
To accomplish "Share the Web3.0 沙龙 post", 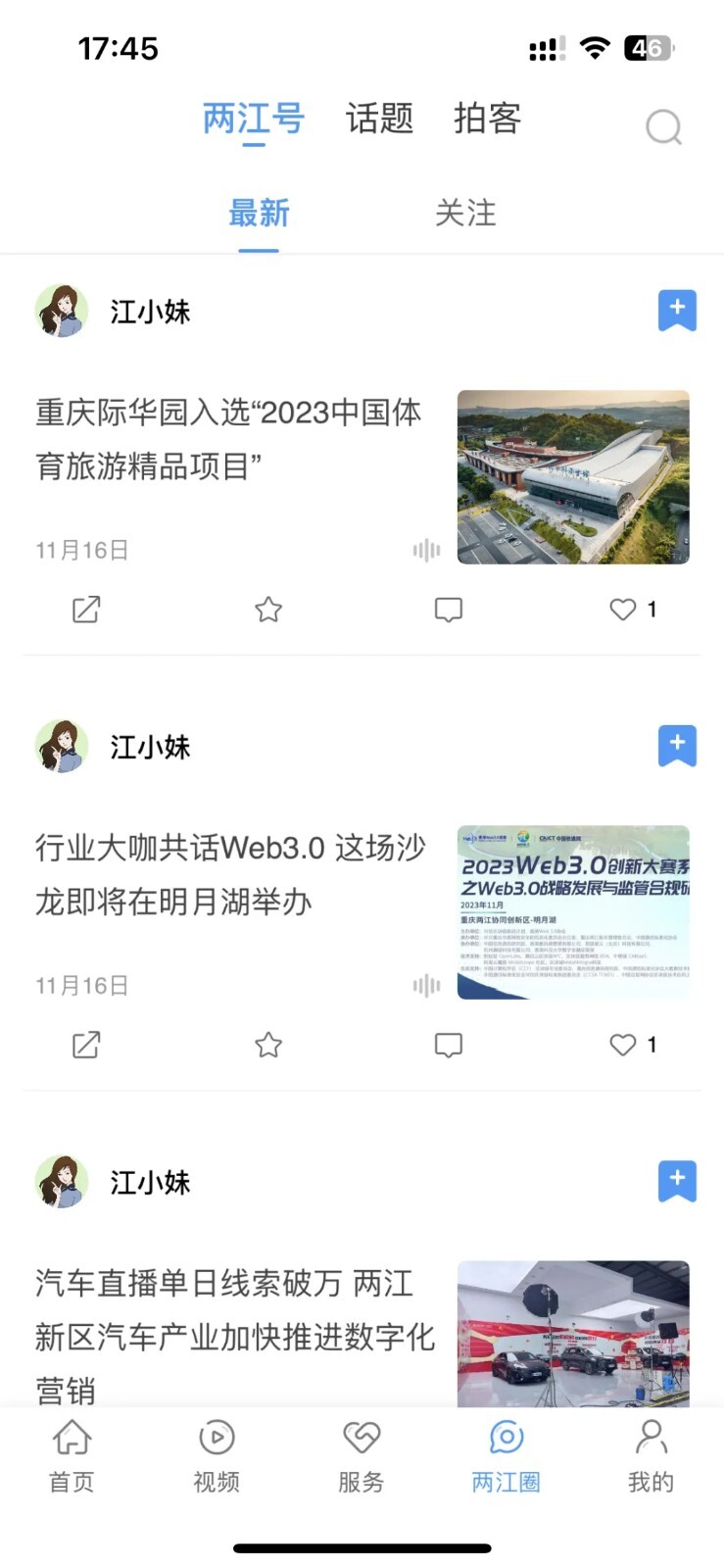I will tap(86, 1045).
